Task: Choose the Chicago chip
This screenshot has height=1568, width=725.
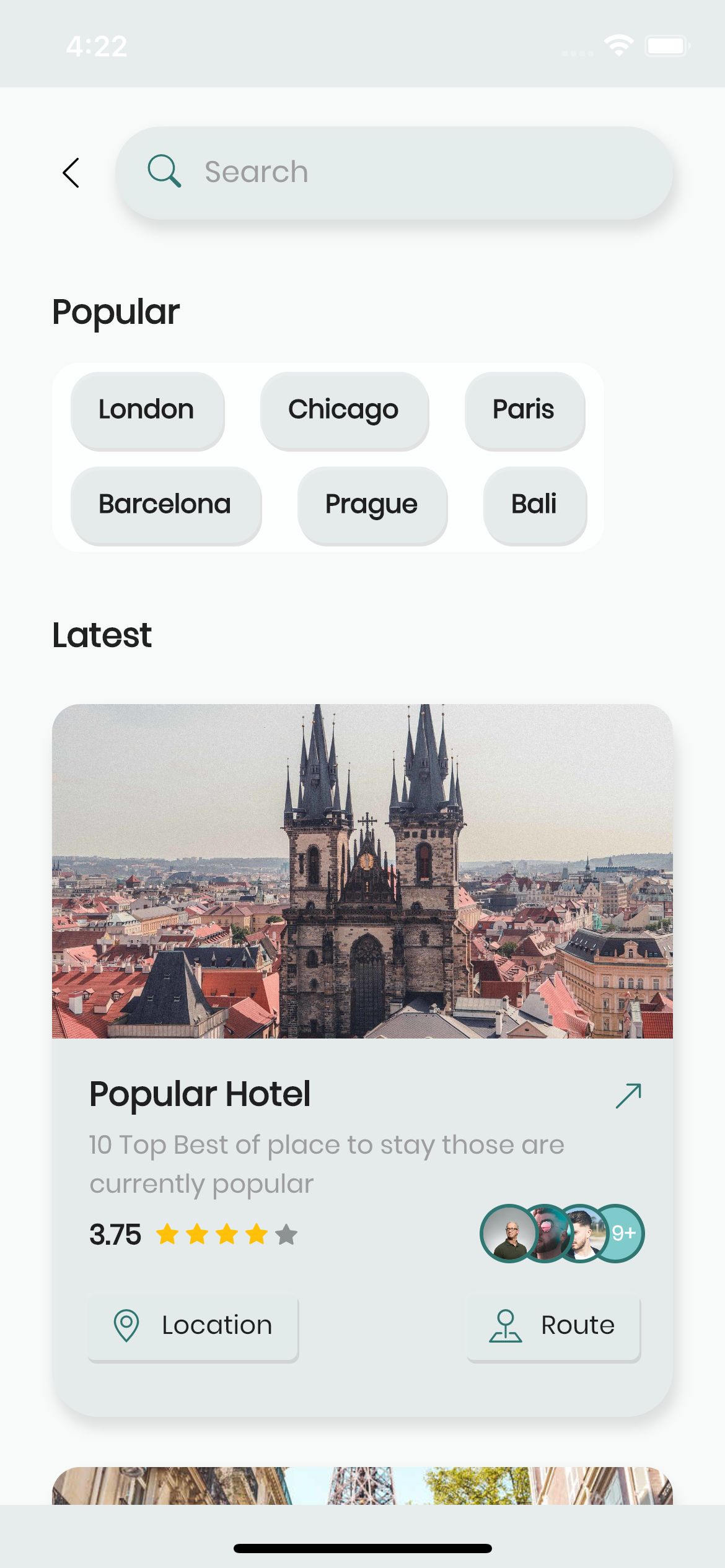Action: click(x=344, y=410)
